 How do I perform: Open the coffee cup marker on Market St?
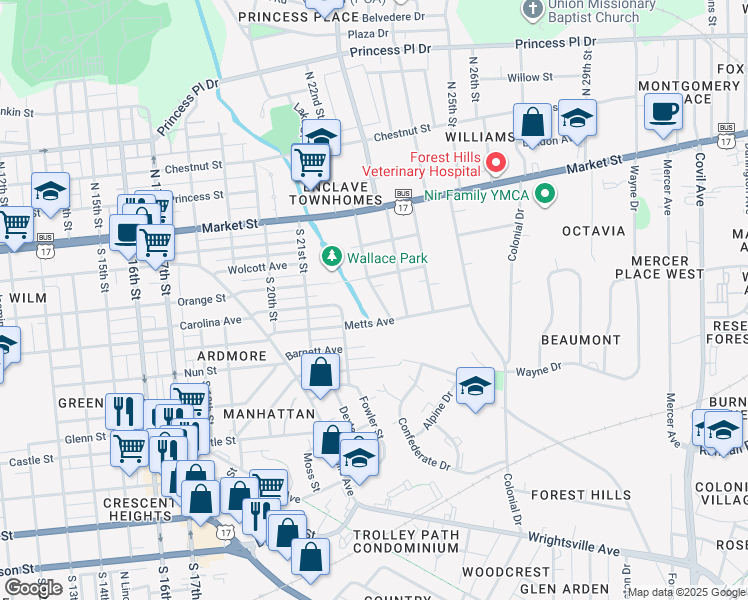126,234
